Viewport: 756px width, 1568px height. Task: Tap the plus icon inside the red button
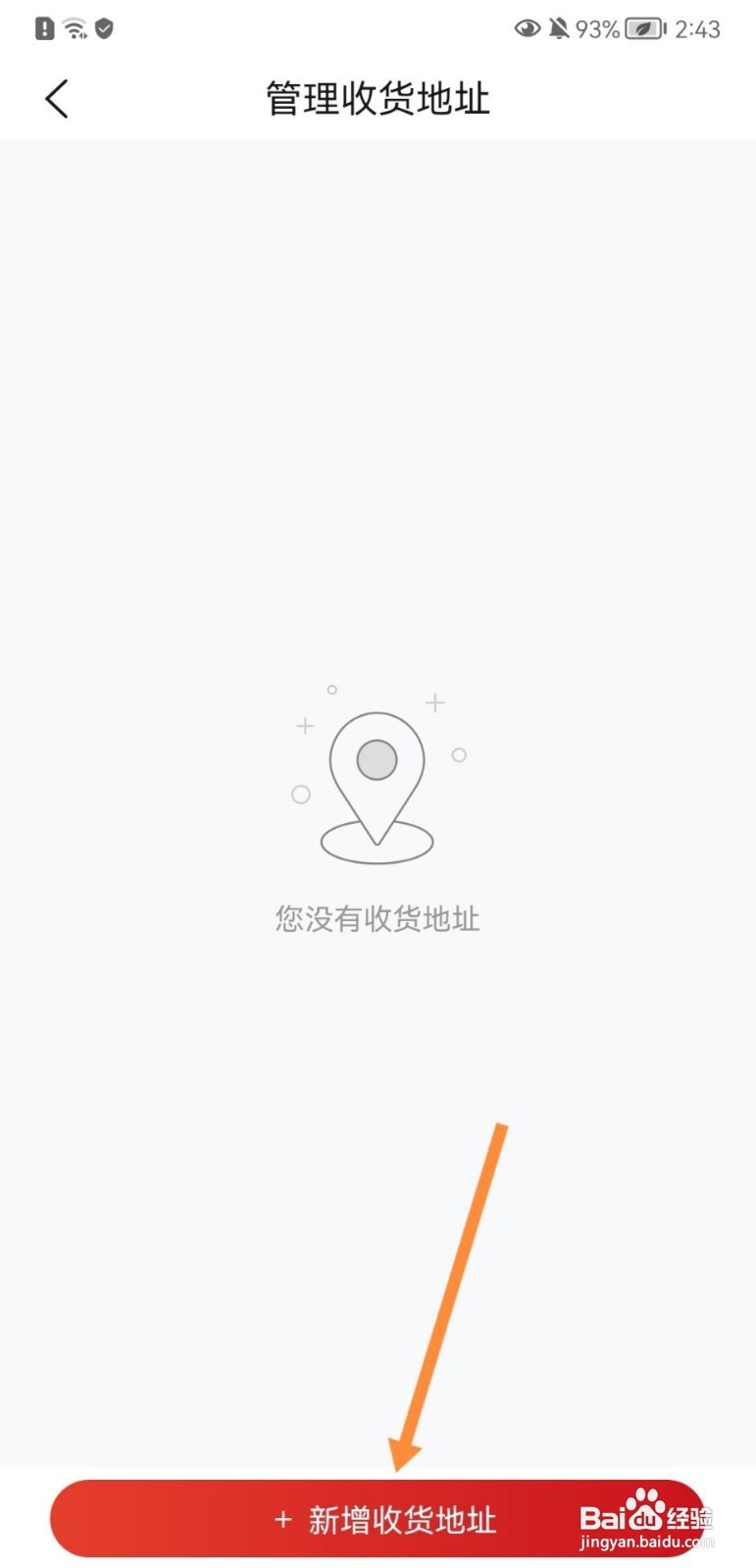(x=282, y=1519)
